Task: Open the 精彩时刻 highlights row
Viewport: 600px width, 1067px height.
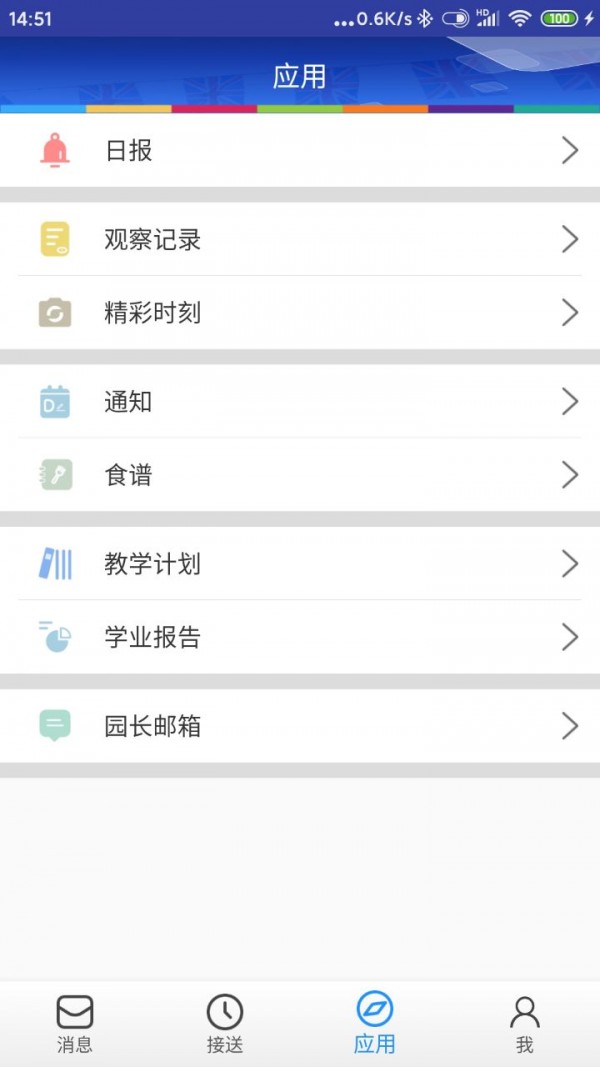Action: tap(300, 313)
